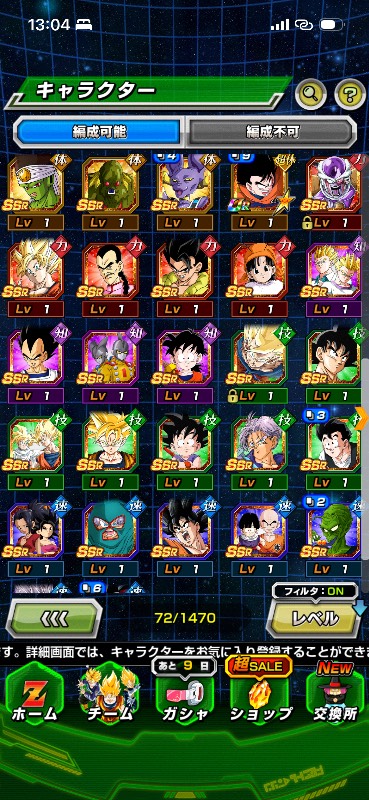Open the チーム tab
This screenshot has width=369, height=800.
pos(109,696)
